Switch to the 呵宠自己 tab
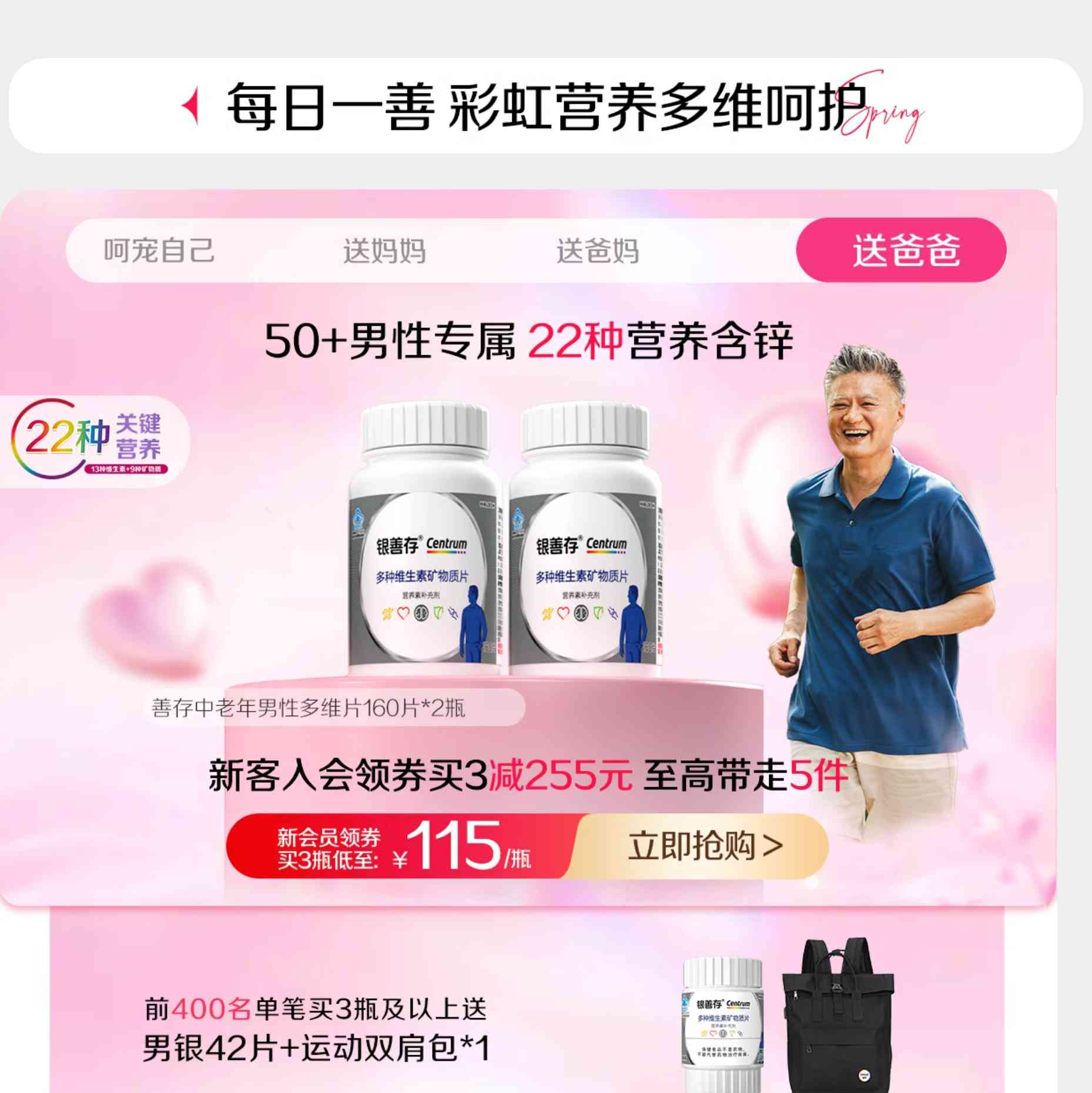 click(159, 251)
